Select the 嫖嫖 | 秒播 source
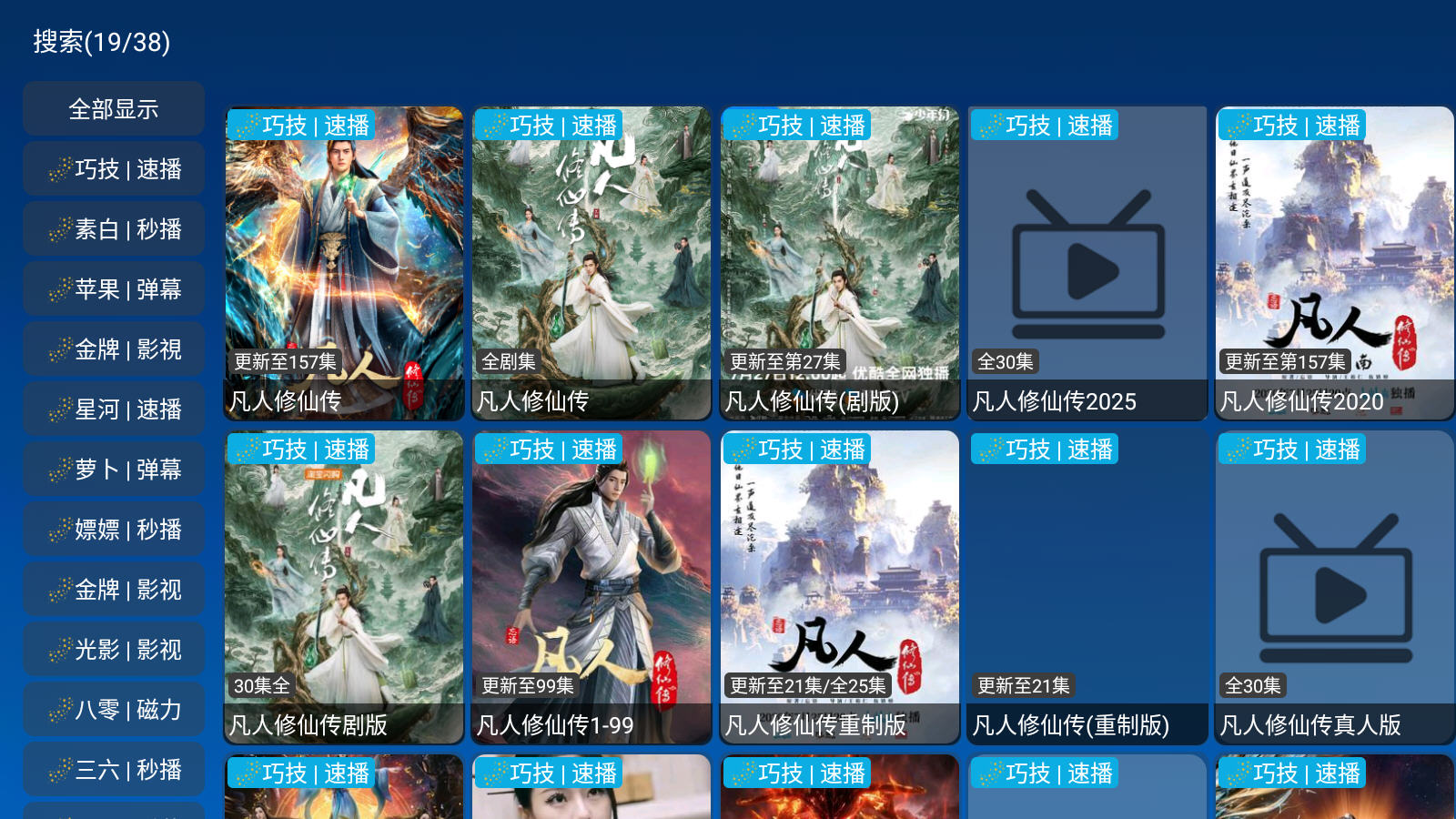 point(114,530)
